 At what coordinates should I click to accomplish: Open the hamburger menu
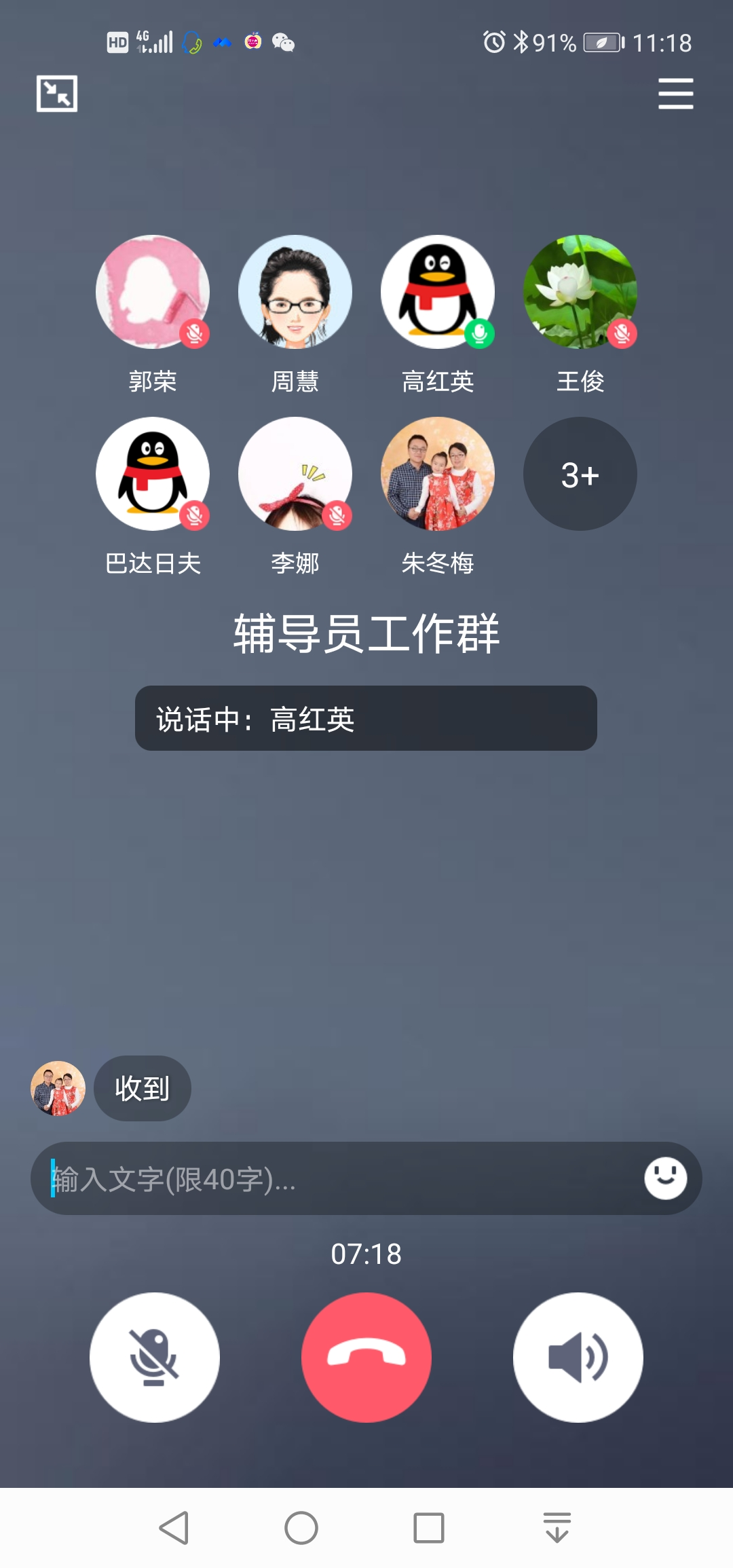tap(675, 94)
